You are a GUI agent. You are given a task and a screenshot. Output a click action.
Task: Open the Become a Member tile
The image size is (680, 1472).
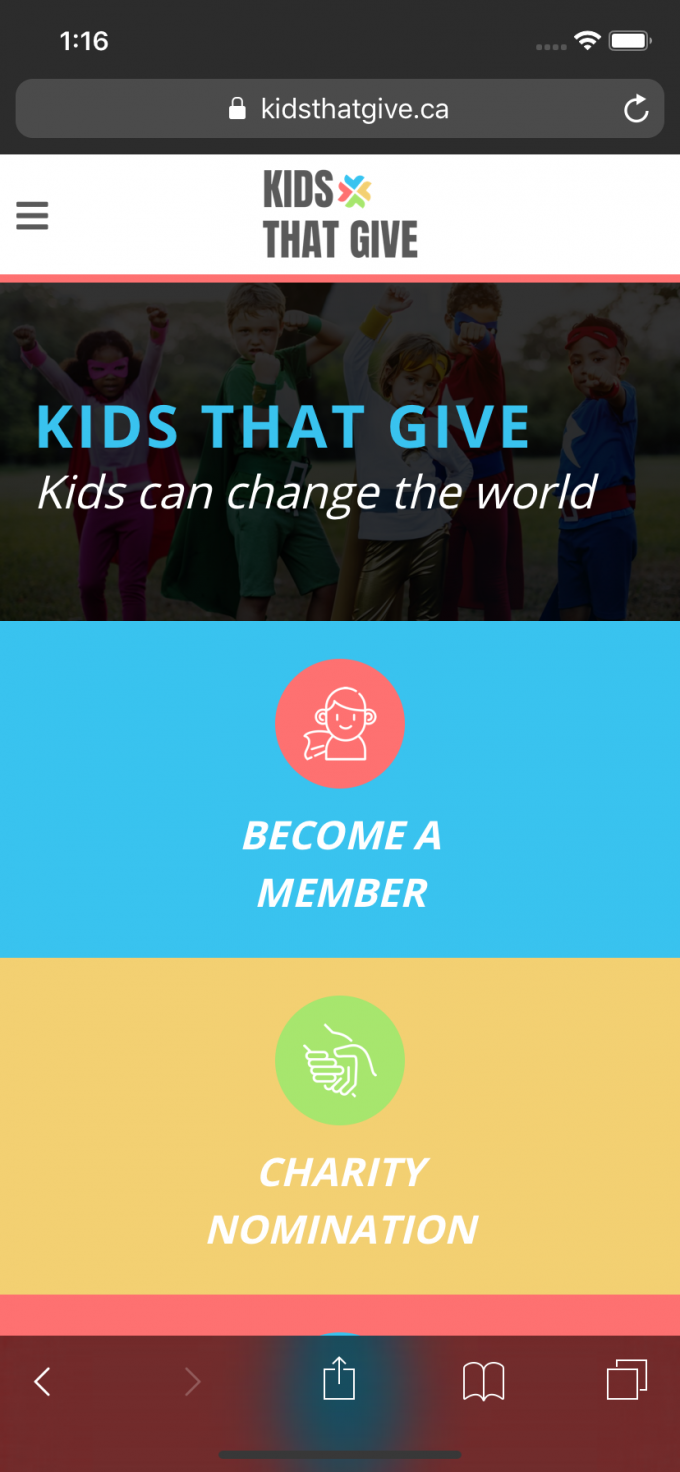[x=340, y=790]
